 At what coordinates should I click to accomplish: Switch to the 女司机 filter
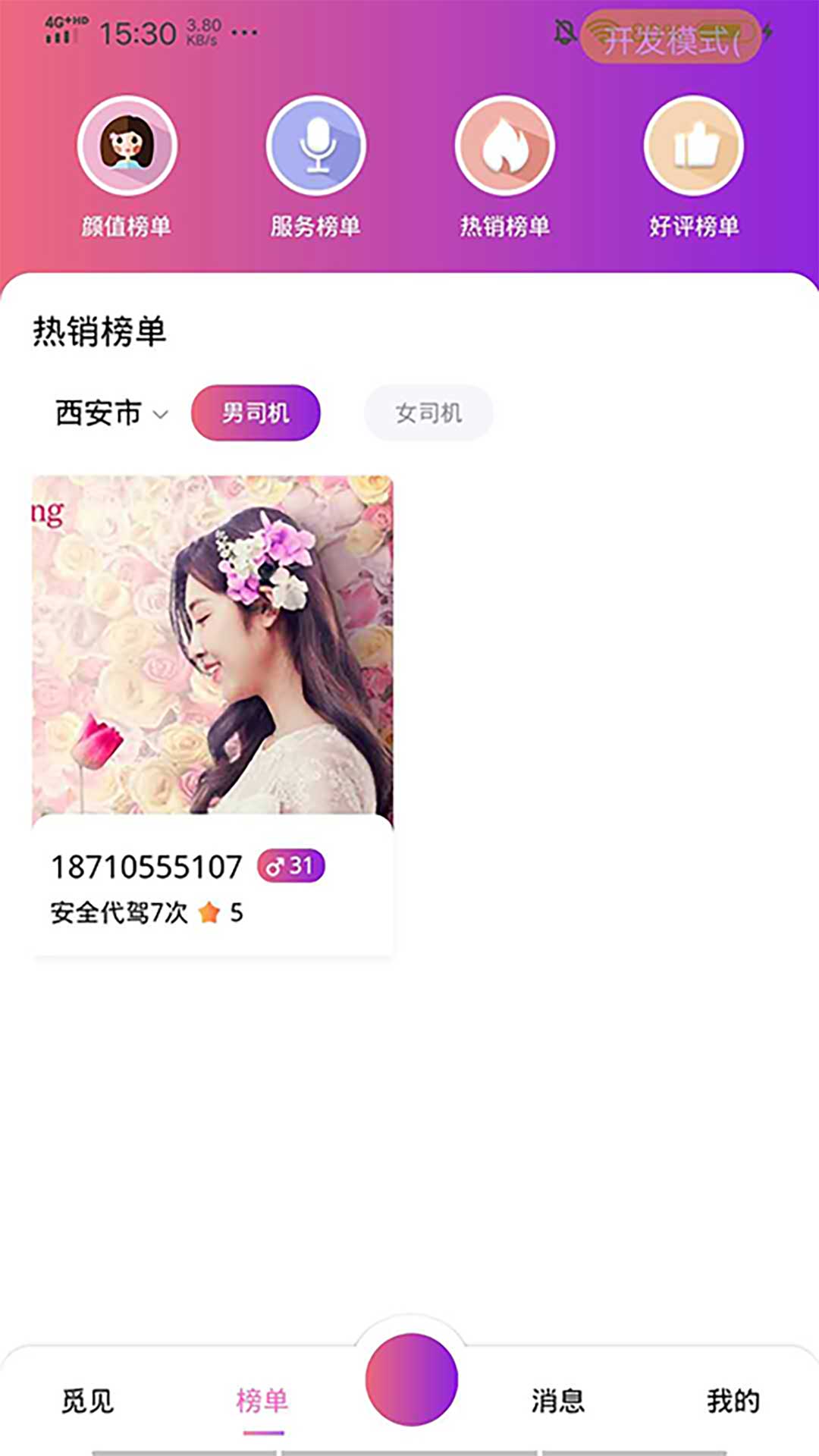click(x=428, y=412)
